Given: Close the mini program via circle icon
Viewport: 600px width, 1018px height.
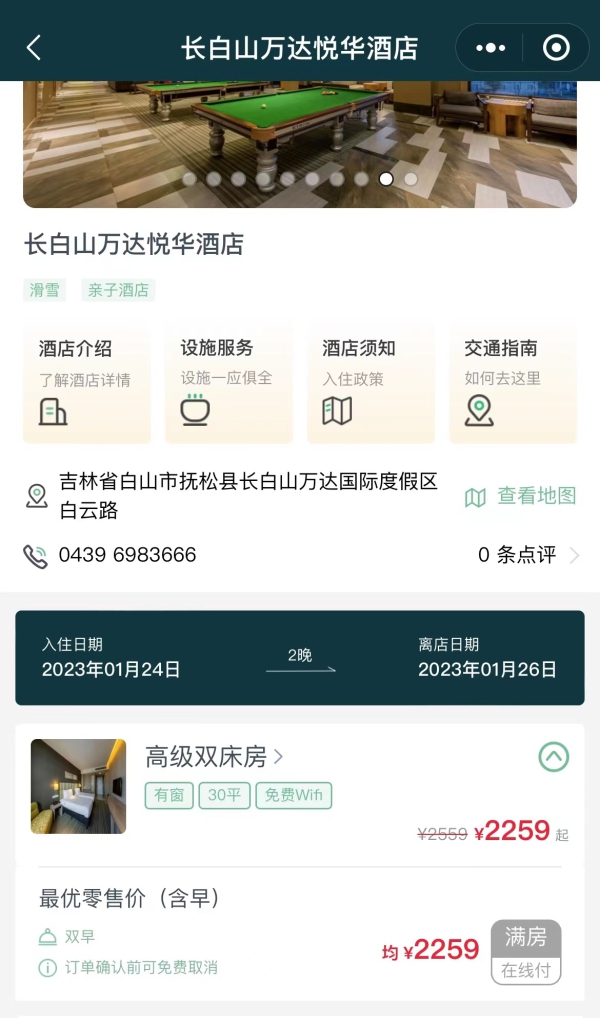Looking at the screenshot, I should (555, 47).
